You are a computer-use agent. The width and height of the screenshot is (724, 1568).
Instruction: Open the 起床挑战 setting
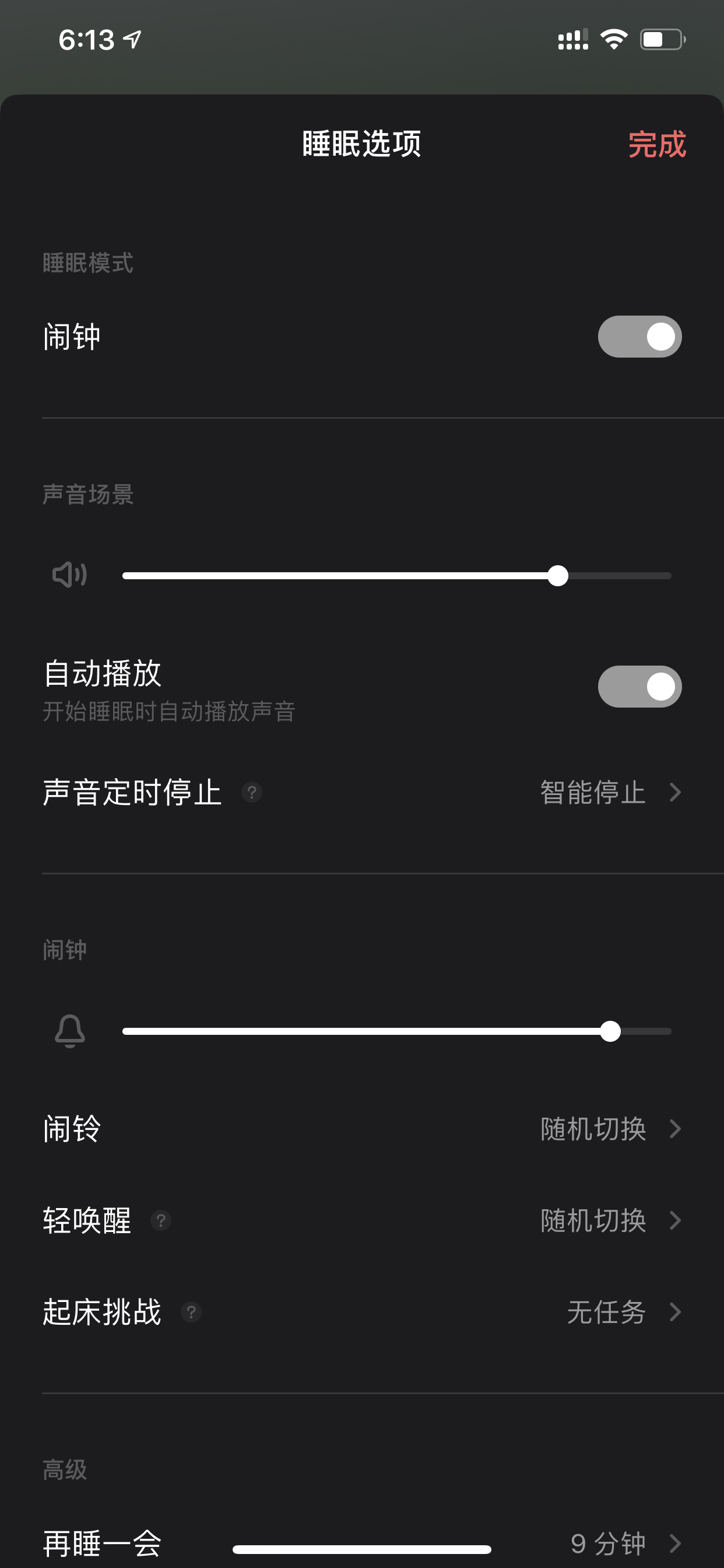pyautogui.click(x=362, y=1312)
